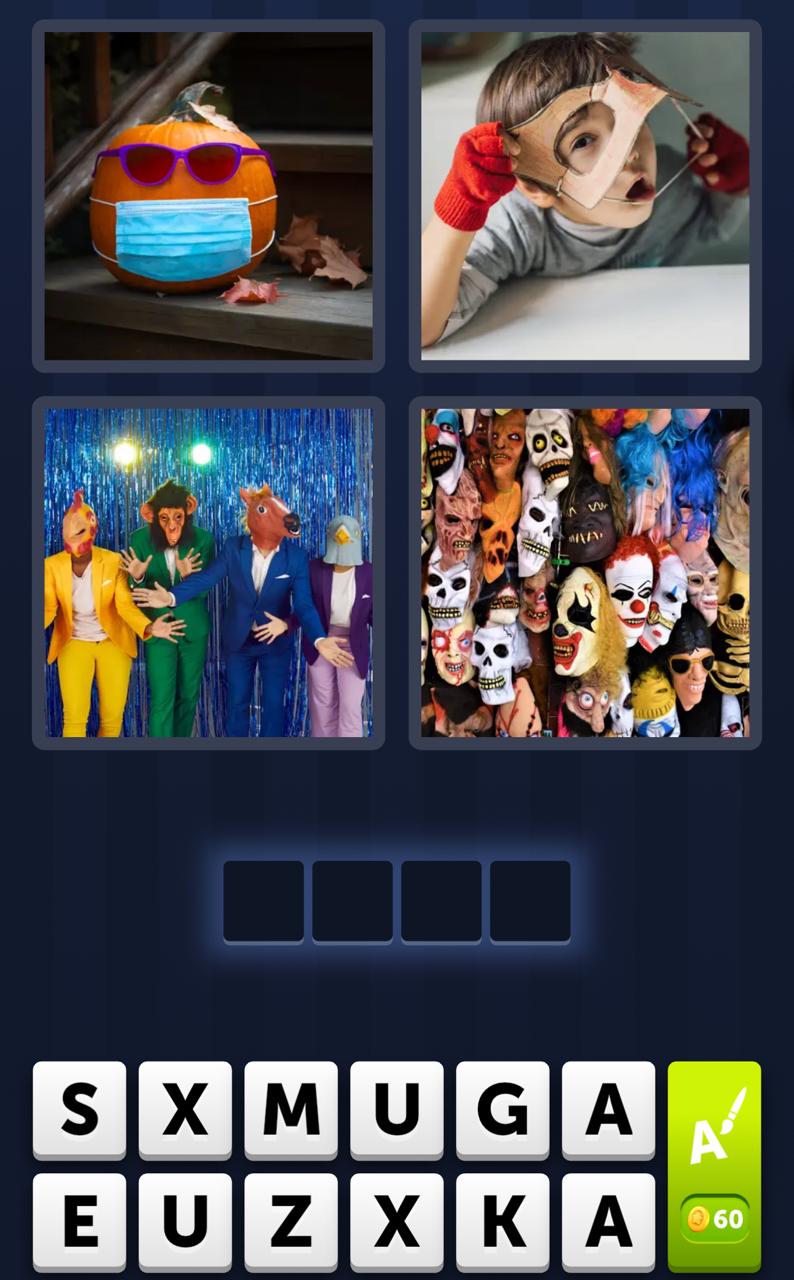794x1280 pixels.
Task: Select the letter S tile
Action: click(80, 1109)
